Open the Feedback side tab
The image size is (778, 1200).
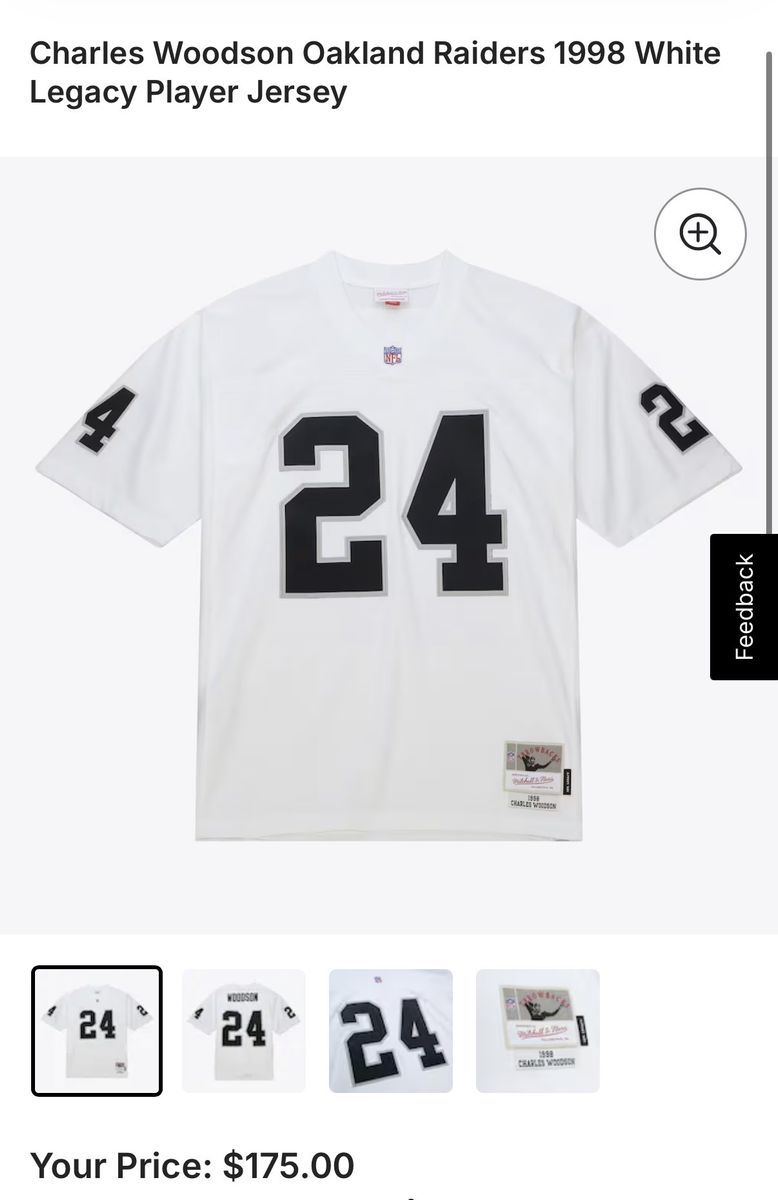744,607
